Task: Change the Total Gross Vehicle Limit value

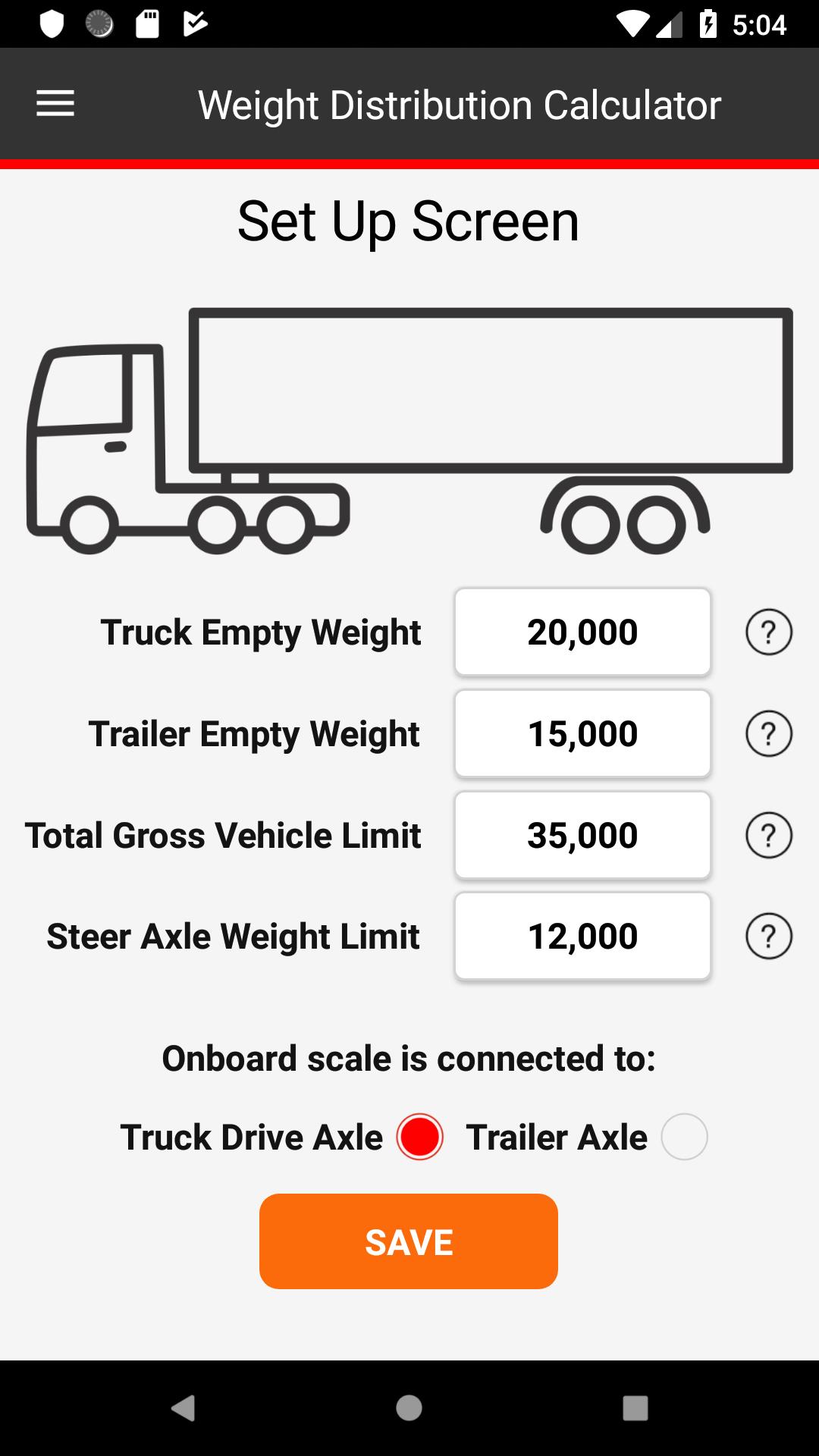Action: click(582, 835)
